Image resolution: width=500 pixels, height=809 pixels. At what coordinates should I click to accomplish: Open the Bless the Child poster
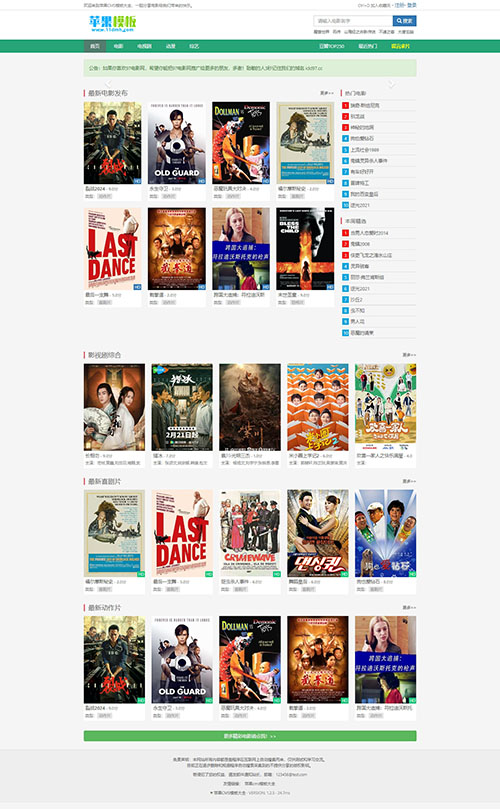(305, 249)
